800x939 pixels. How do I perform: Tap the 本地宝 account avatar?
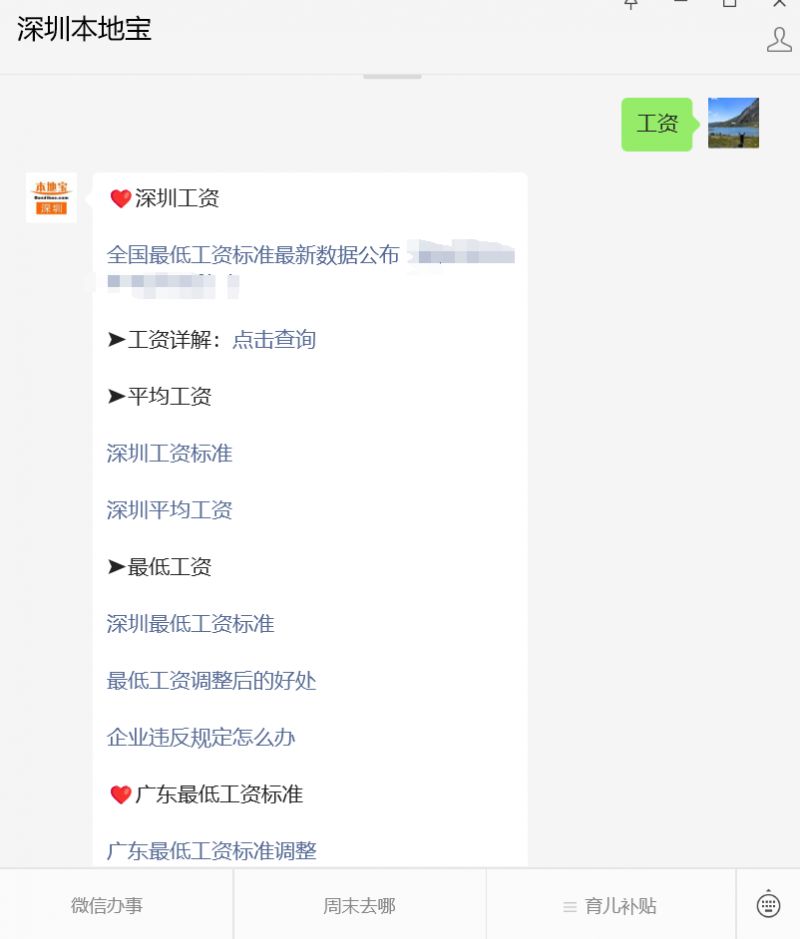[x=51, y=198]
